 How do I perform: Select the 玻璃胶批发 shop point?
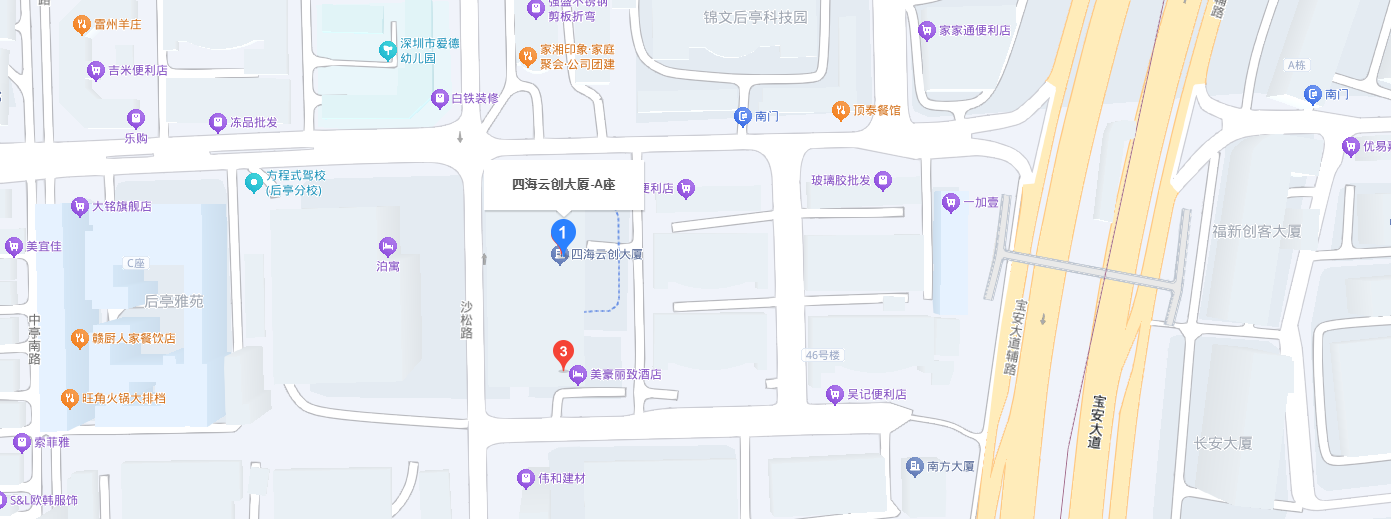(883, 181)
